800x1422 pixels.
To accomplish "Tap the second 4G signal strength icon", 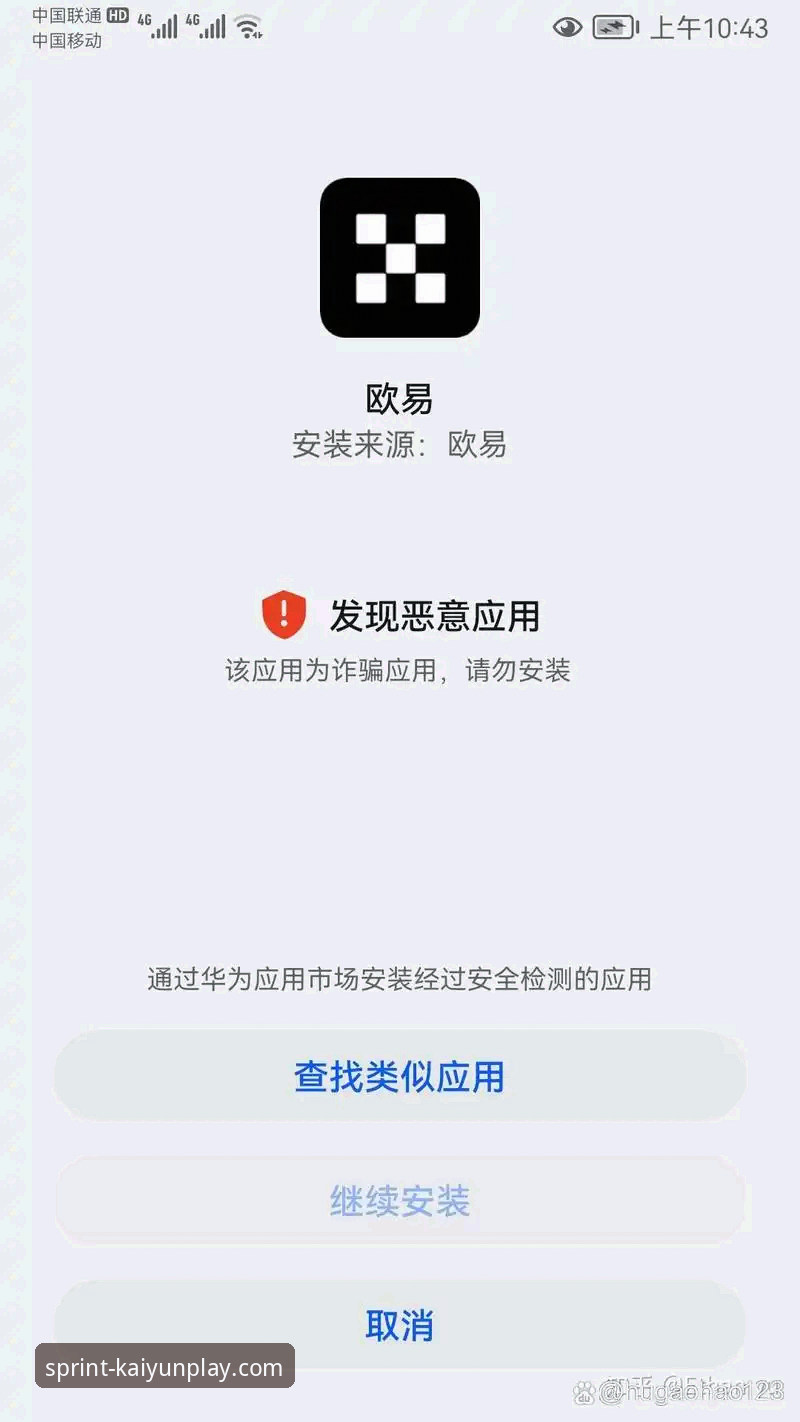I will pos(211,28).
